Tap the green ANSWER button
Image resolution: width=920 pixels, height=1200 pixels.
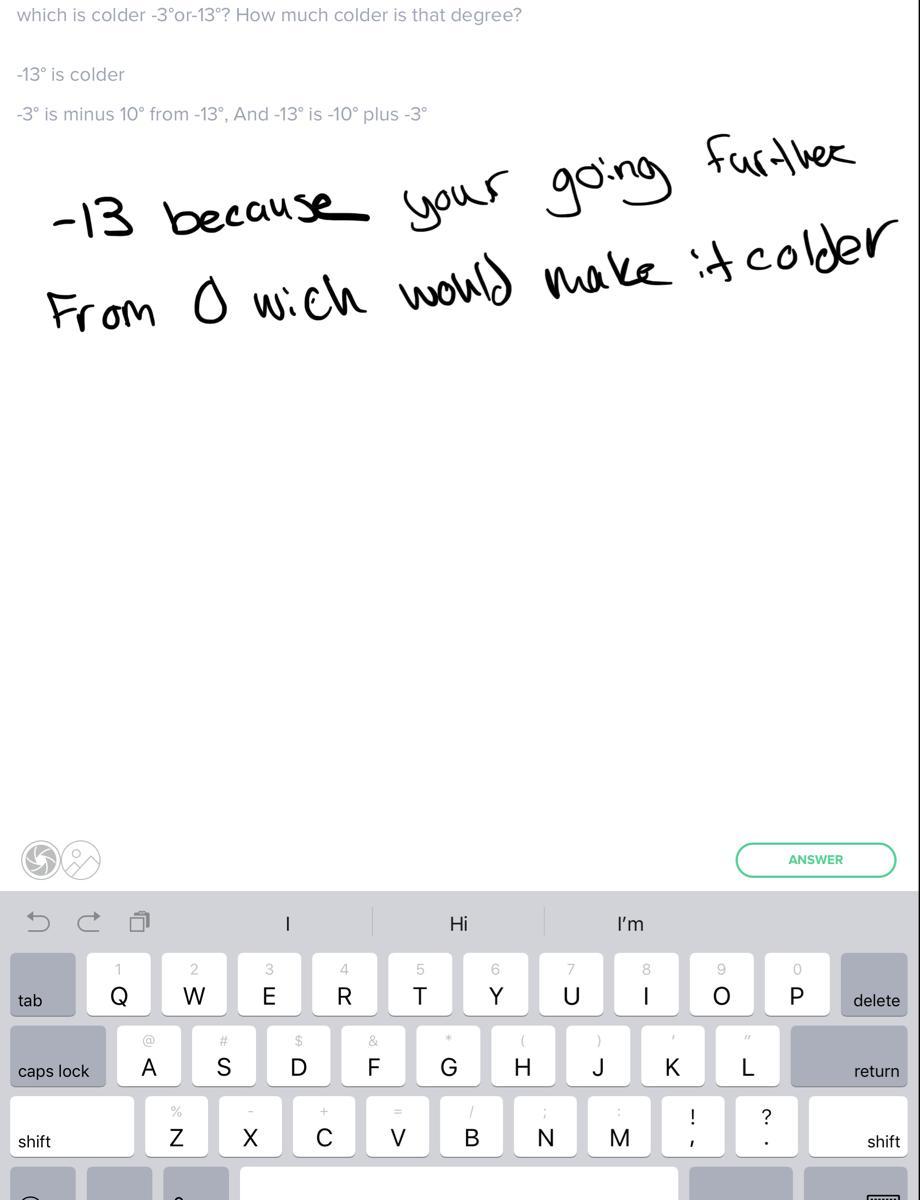815,860
